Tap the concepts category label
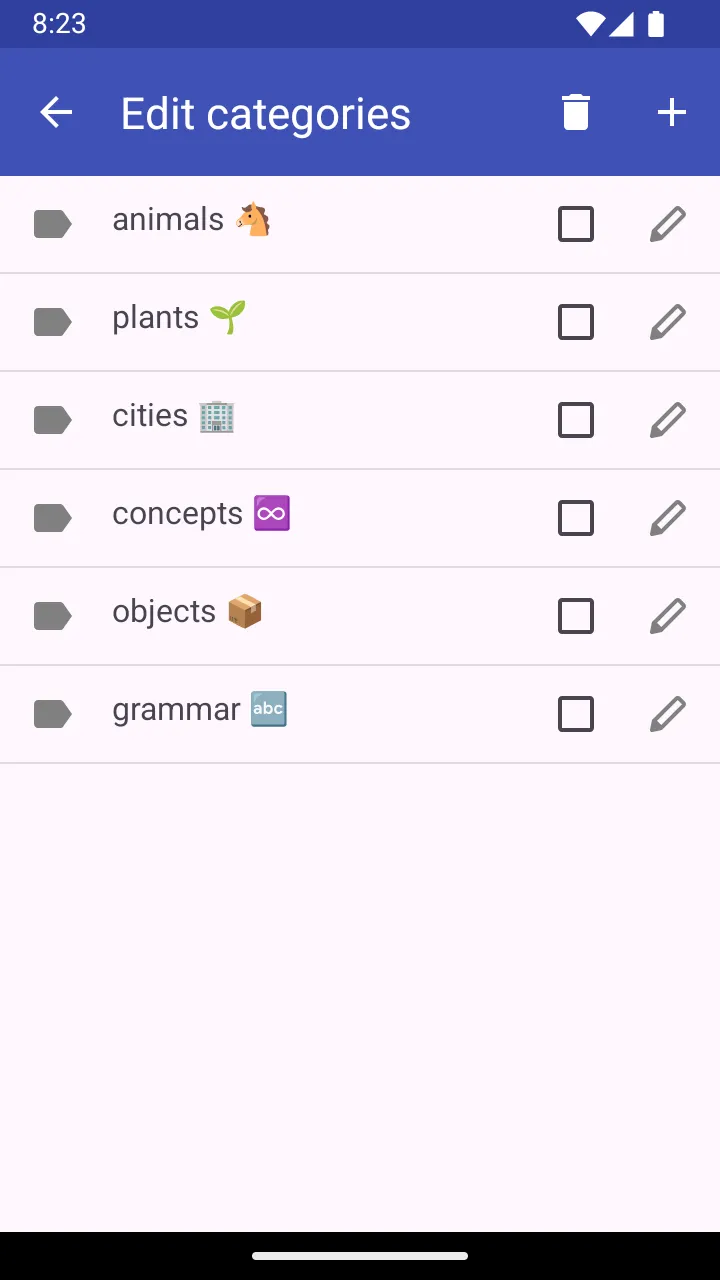This screenshot has height=1280, width=720. point(176,513)
